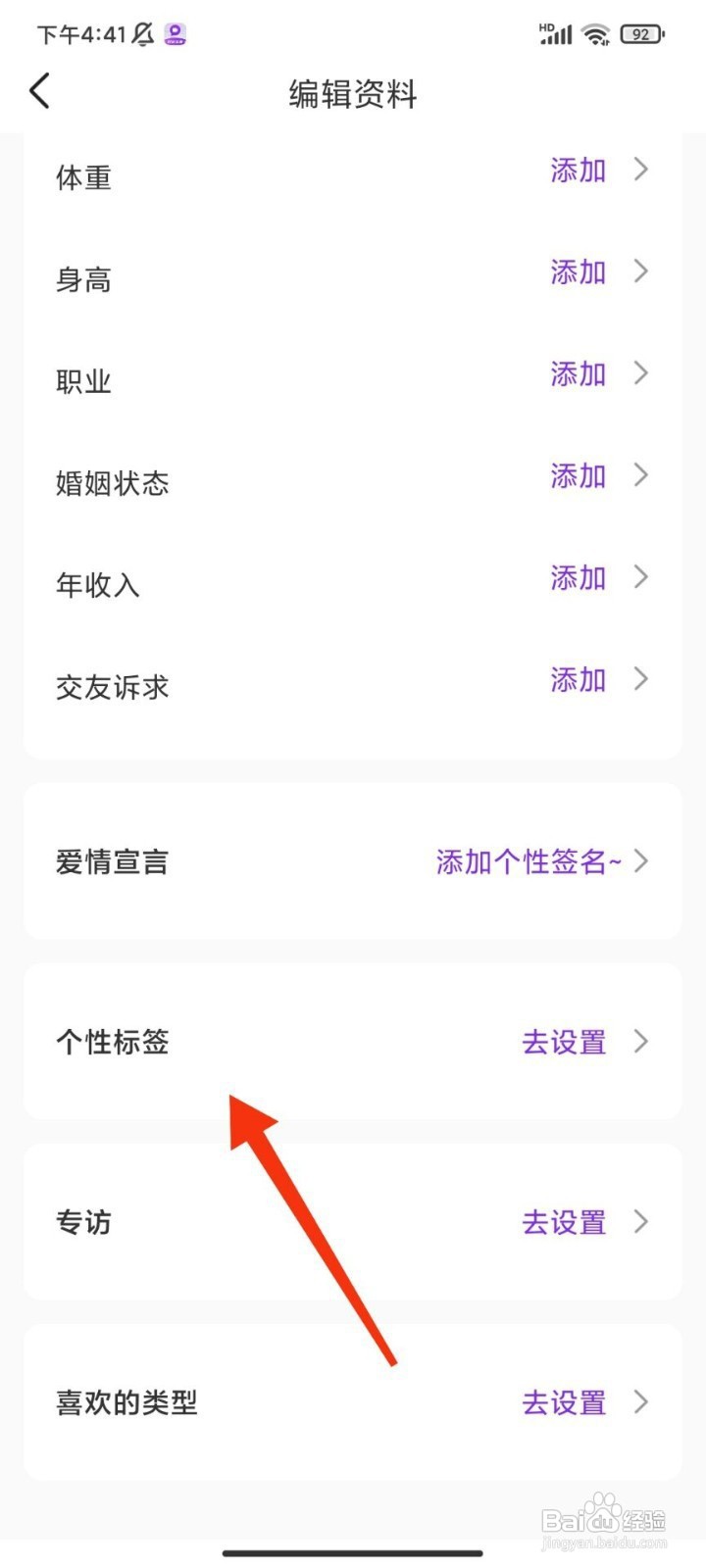Open the 身高 row to add height

[x=353, y=278]
